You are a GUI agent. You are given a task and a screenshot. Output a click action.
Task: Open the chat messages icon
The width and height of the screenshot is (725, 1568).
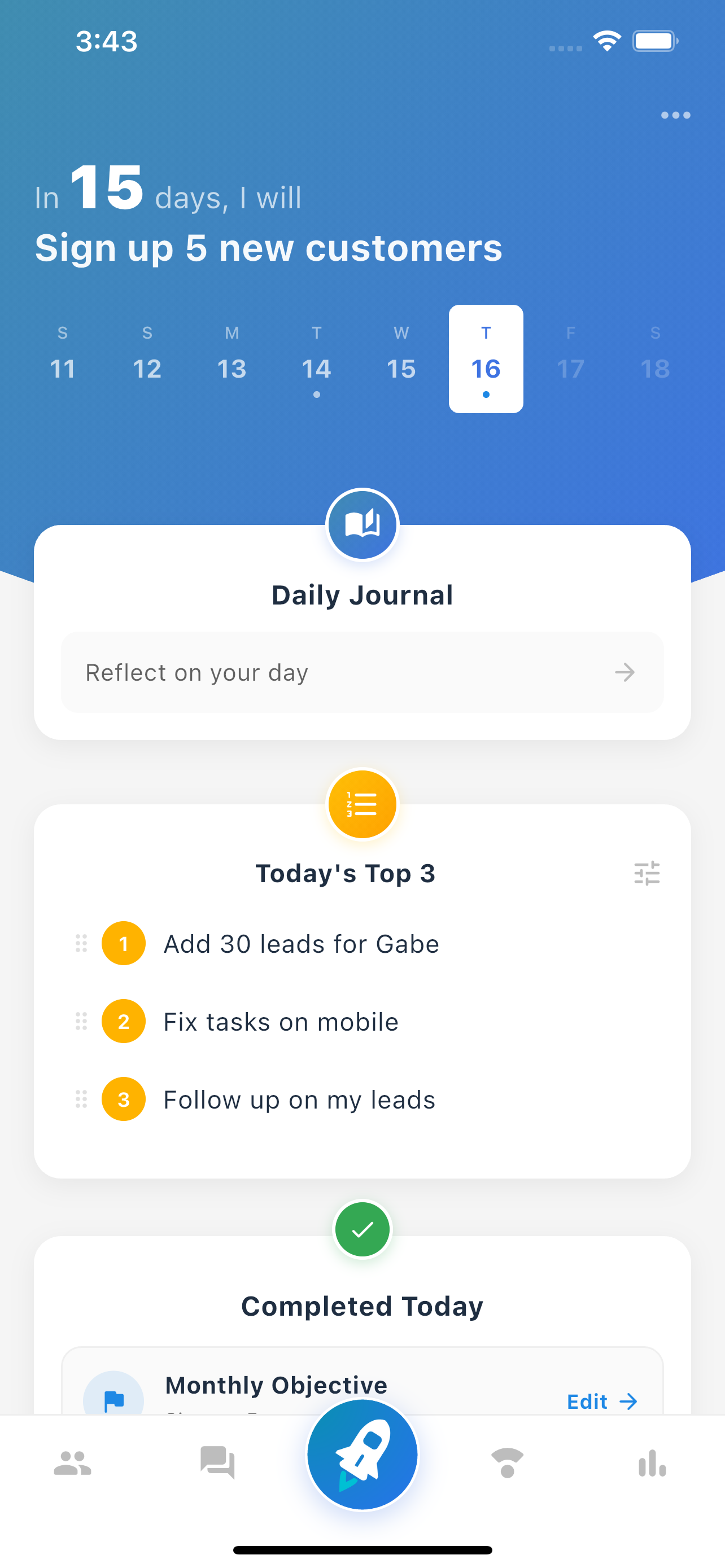217,1462
